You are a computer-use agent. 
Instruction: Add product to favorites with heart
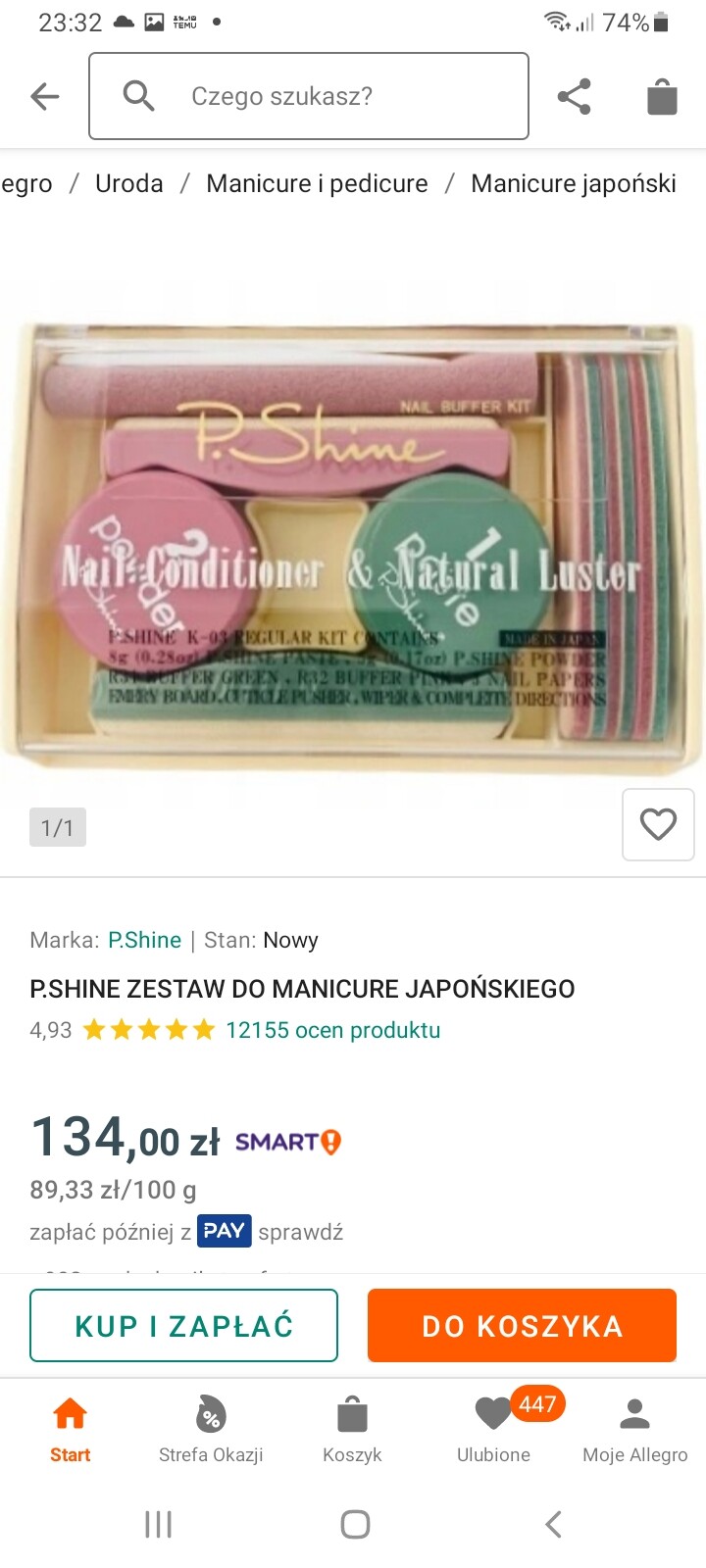(658, 824)
